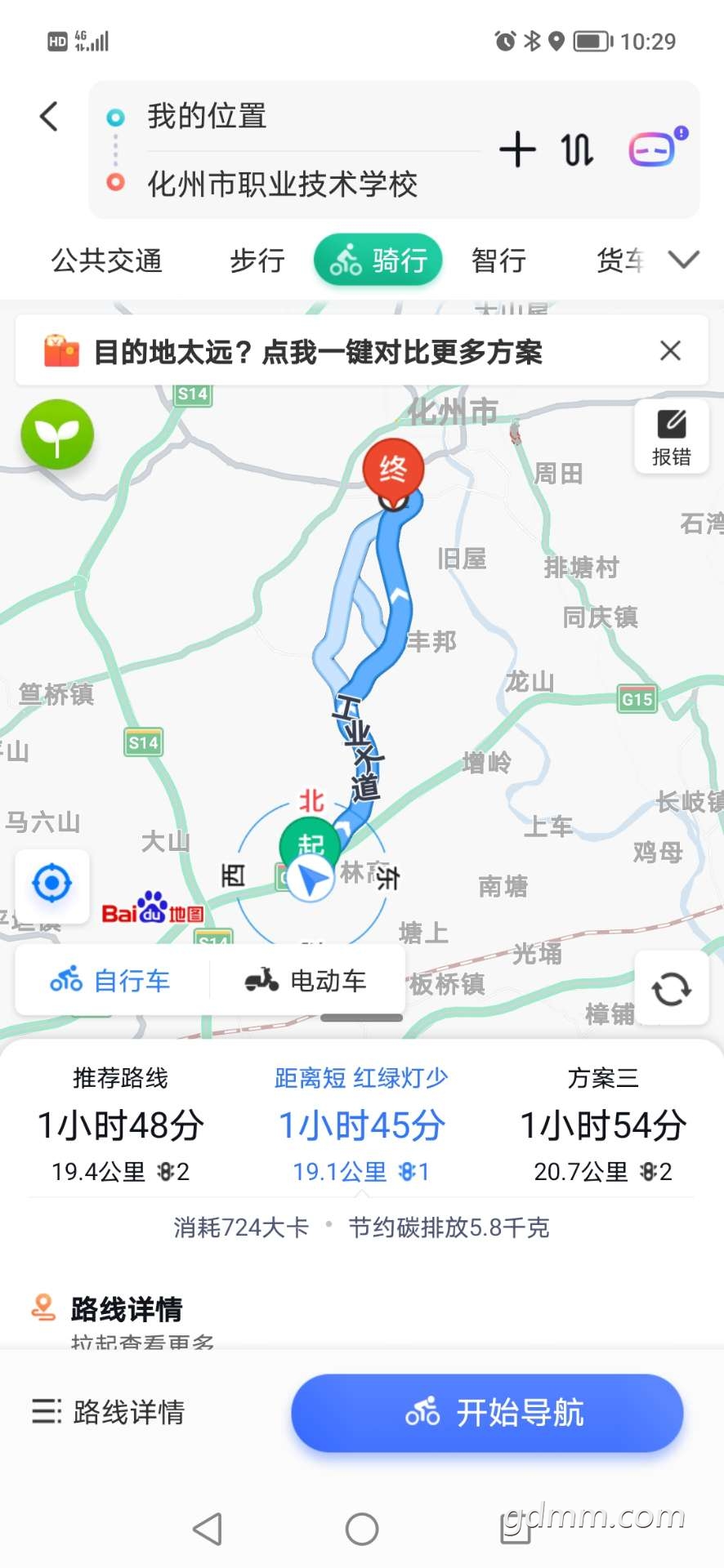Edit destination 化州市职业技术学校
Image resolution: width=724 pixels, height=1568 pixels.
[282, 184]
